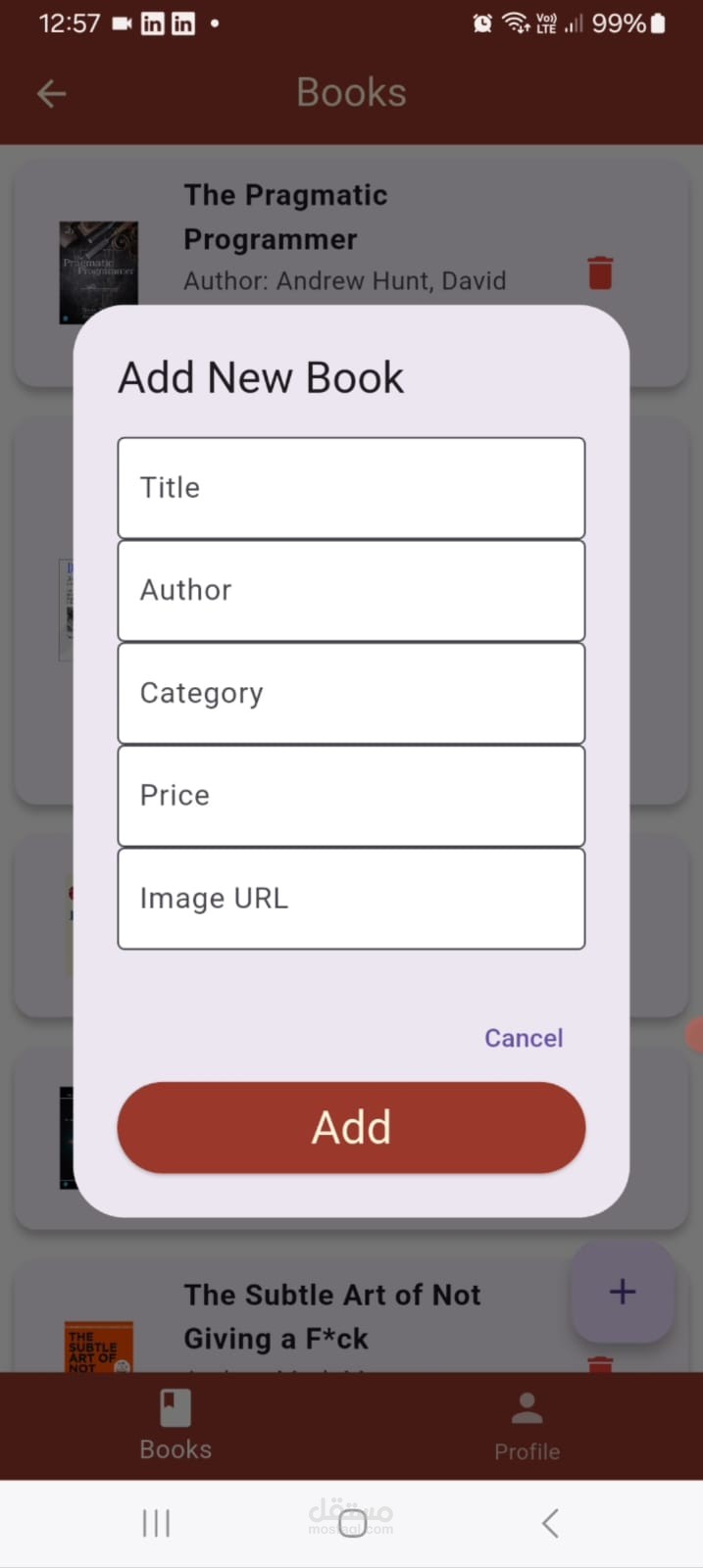Cancel the Add New Book dialog
703x1568 pixels.
coord(524,1038)
